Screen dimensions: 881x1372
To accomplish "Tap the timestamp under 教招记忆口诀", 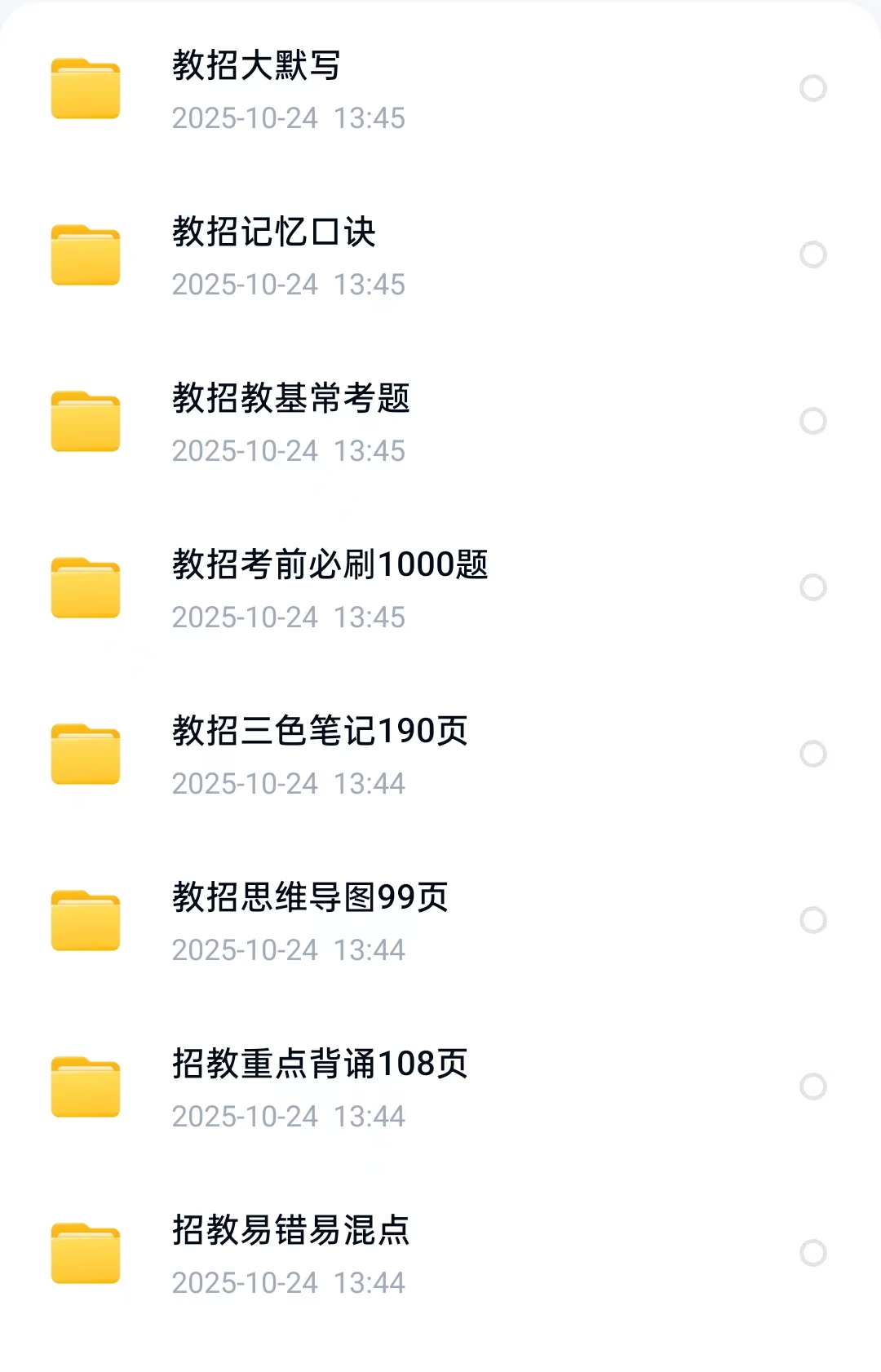I will [x=289, y=284].
